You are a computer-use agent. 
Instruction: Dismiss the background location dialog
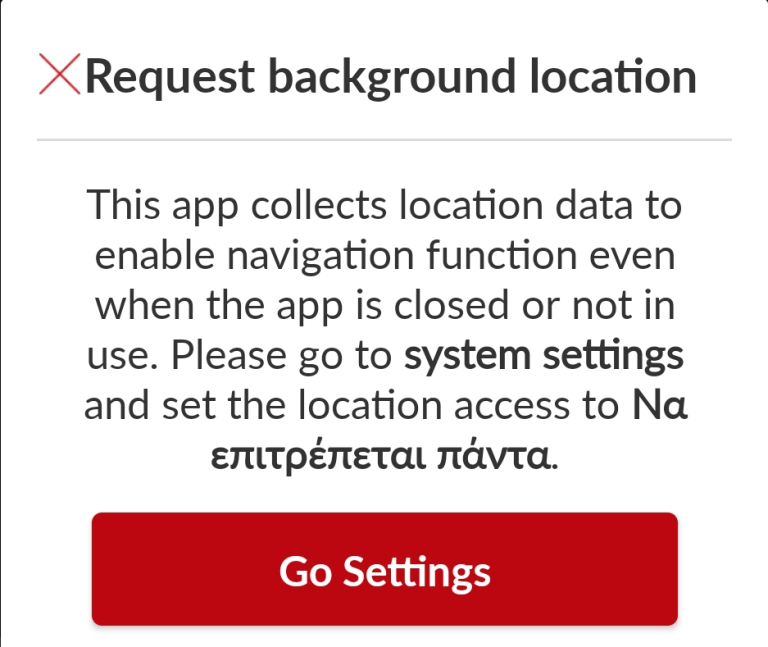click(x=59, y=76)
